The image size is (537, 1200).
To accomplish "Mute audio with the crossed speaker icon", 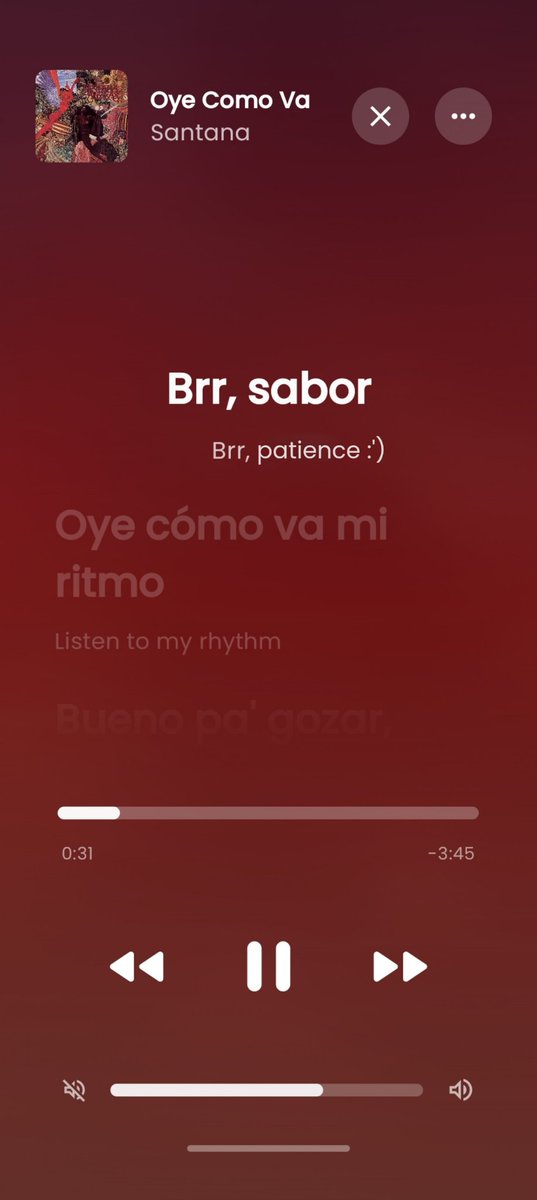I will click(x=74, y=1090).
